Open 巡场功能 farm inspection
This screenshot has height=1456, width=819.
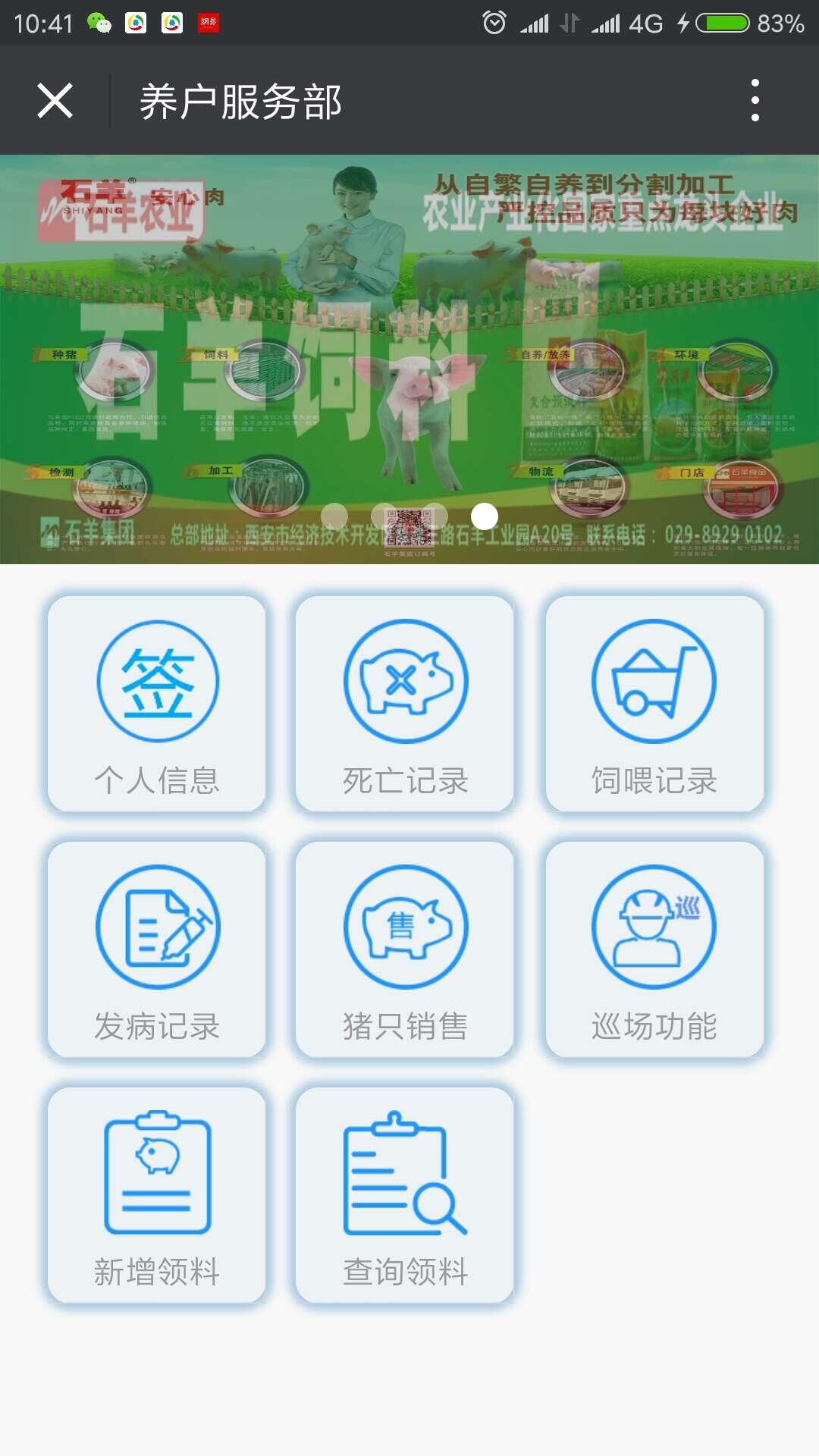coord(654,949)
